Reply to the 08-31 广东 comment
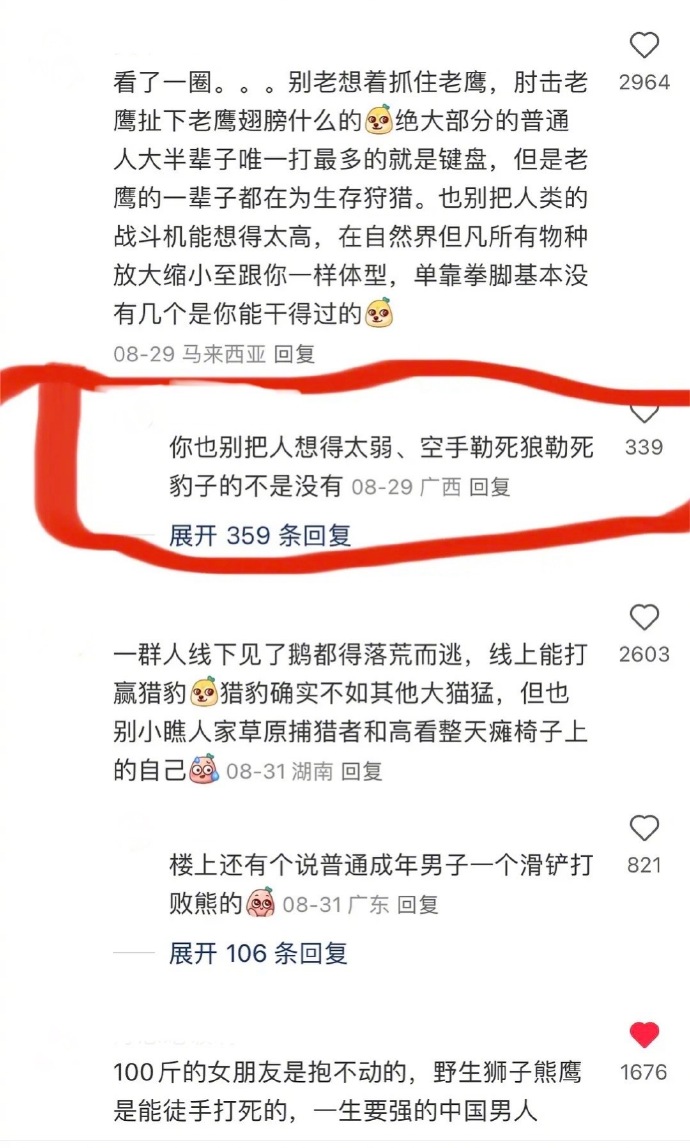This screenshot has width=690, height=1148. click(x=418, y=905)
